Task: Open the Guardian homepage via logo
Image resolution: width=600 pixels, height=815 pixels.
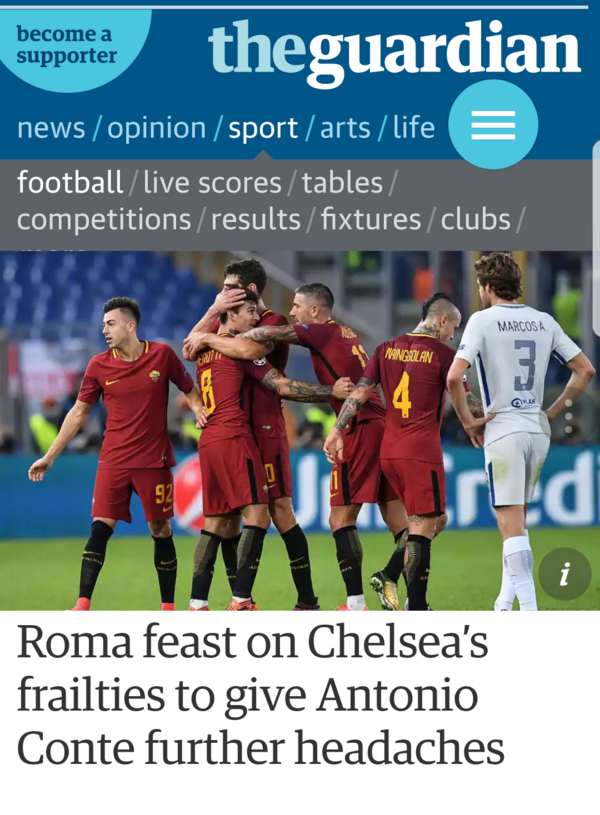Action: coord(394,50)
